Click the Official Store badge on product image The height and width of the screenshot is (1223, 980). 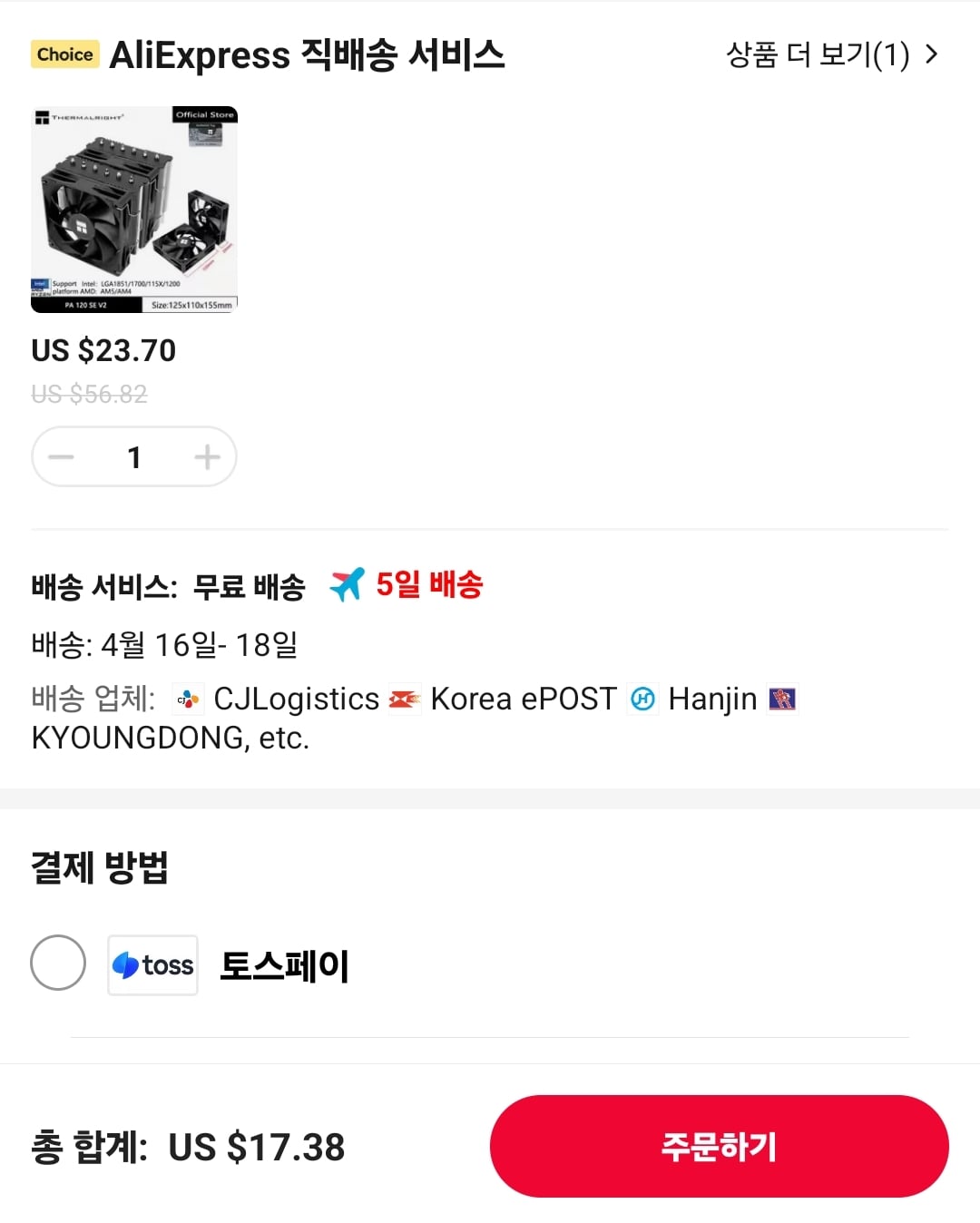click(203, 114)
